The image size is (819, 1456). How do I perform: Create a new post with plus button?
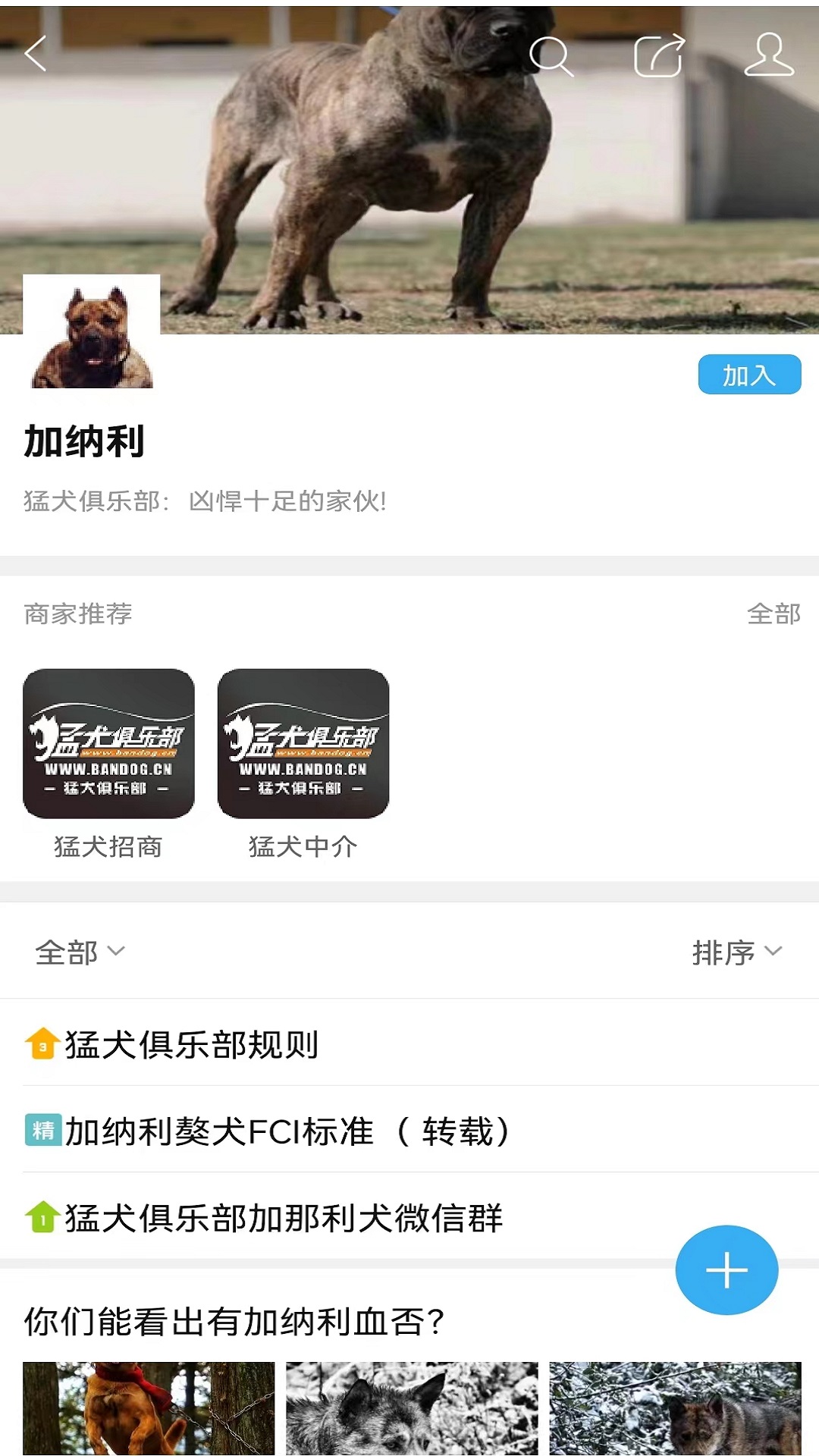coord(726,1270)
